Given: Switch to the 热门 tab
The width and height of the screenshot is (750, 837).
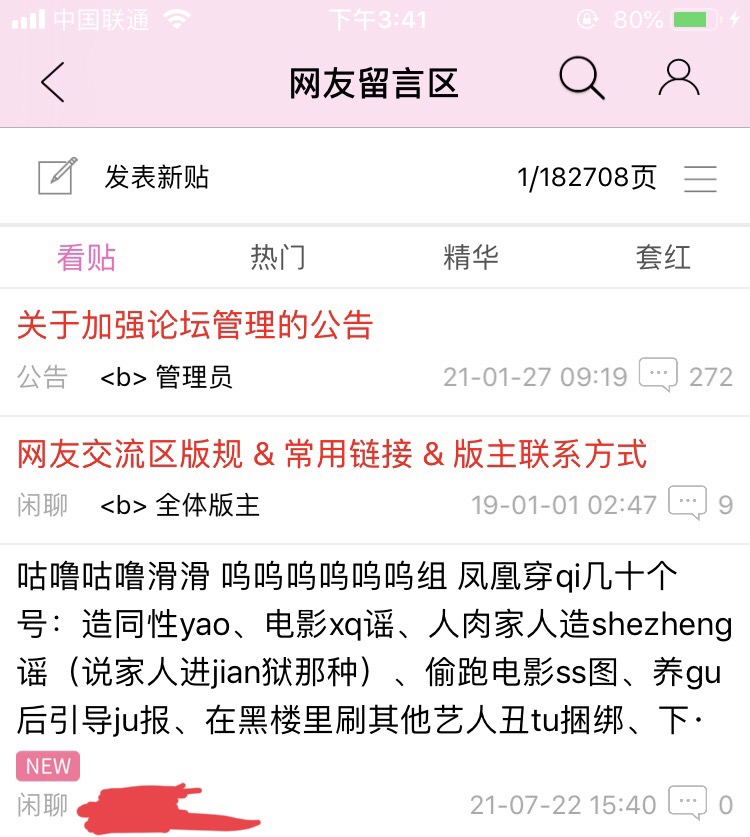Looking at the screenshot, I should coord(278,258).
